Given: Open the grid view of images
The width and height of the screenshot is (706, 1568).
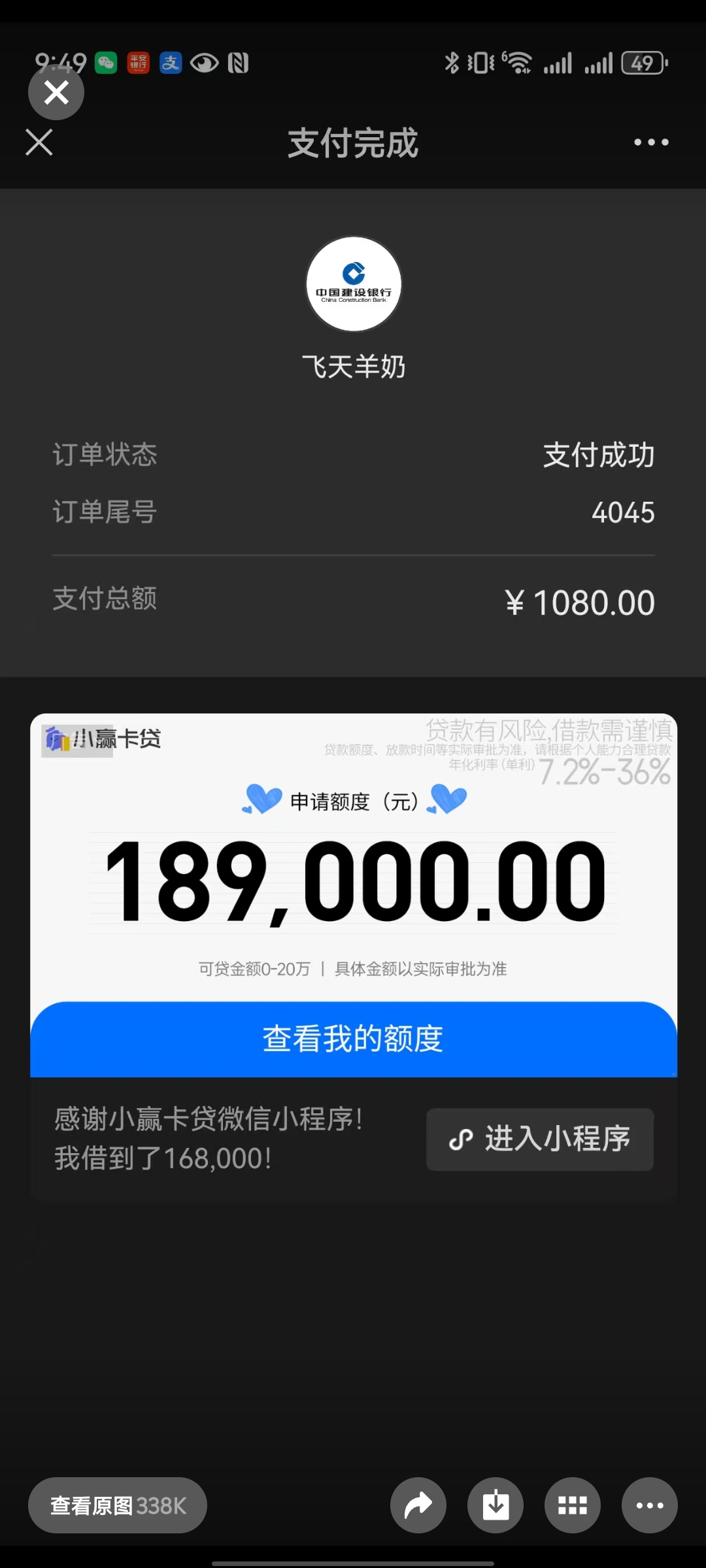Looking at the screenshot, I should (573, 1505).
